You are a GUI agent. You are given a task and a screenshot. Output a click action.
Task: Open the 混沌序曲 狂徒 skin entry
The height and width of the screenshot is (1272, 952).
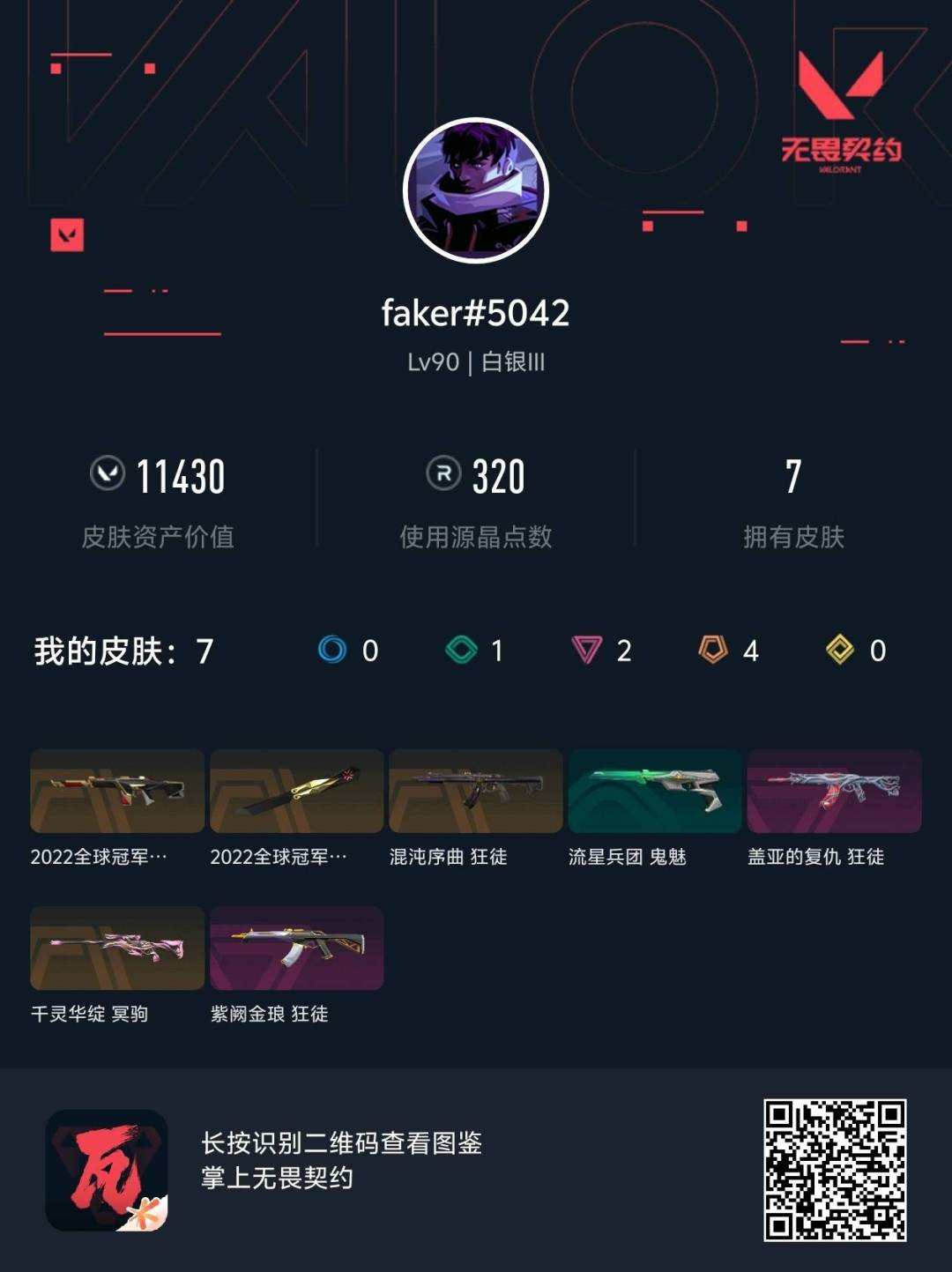click(475, 791)
